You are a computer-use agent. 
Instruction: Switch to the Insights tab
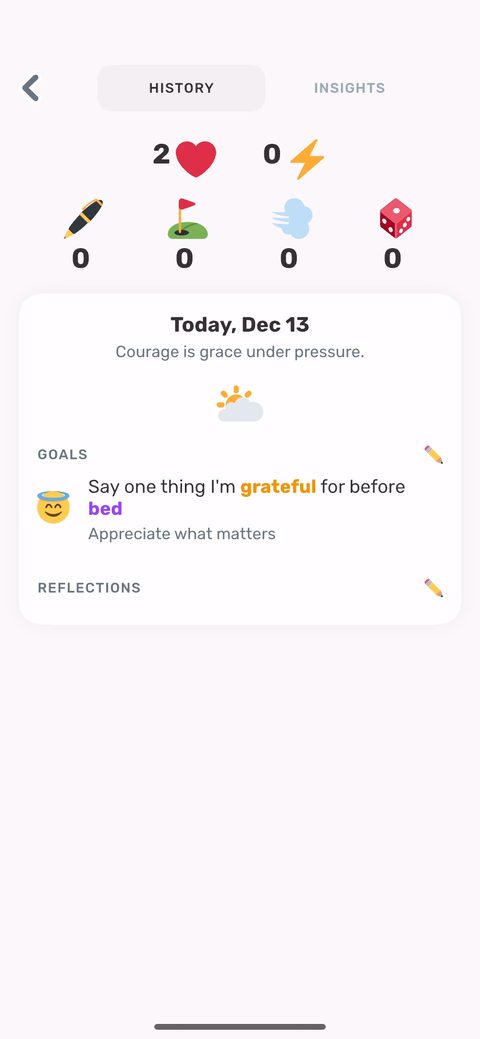point(349,88)
